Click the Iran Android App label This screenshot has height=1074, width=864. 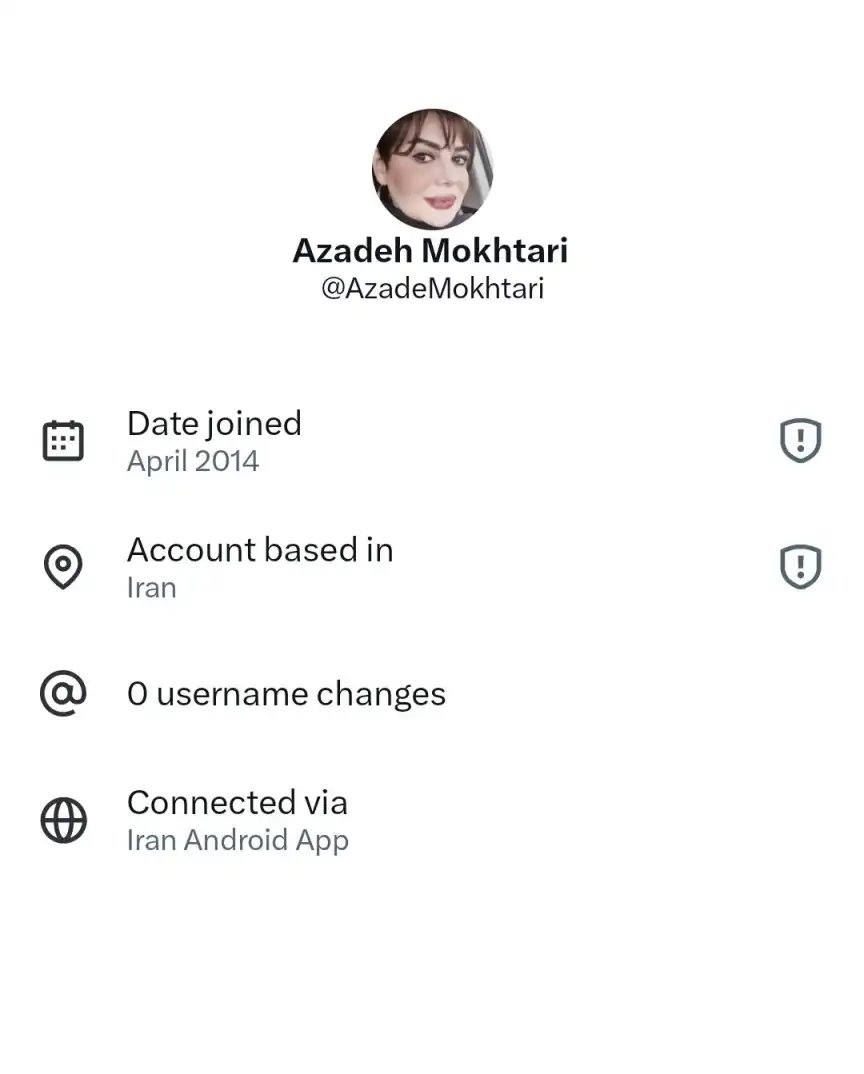(x=238, y=840)
